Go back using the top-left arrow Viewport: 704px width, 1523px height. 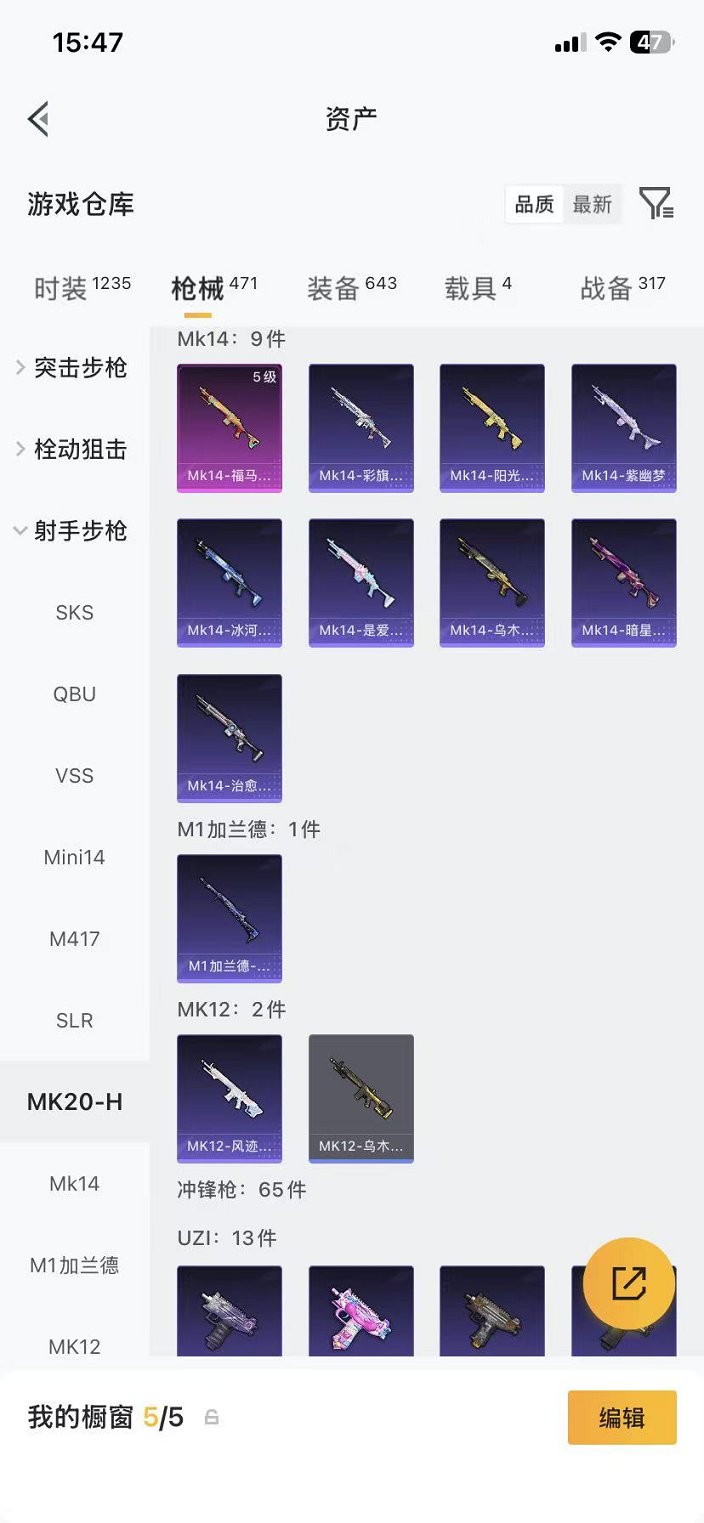click(39, 119)
